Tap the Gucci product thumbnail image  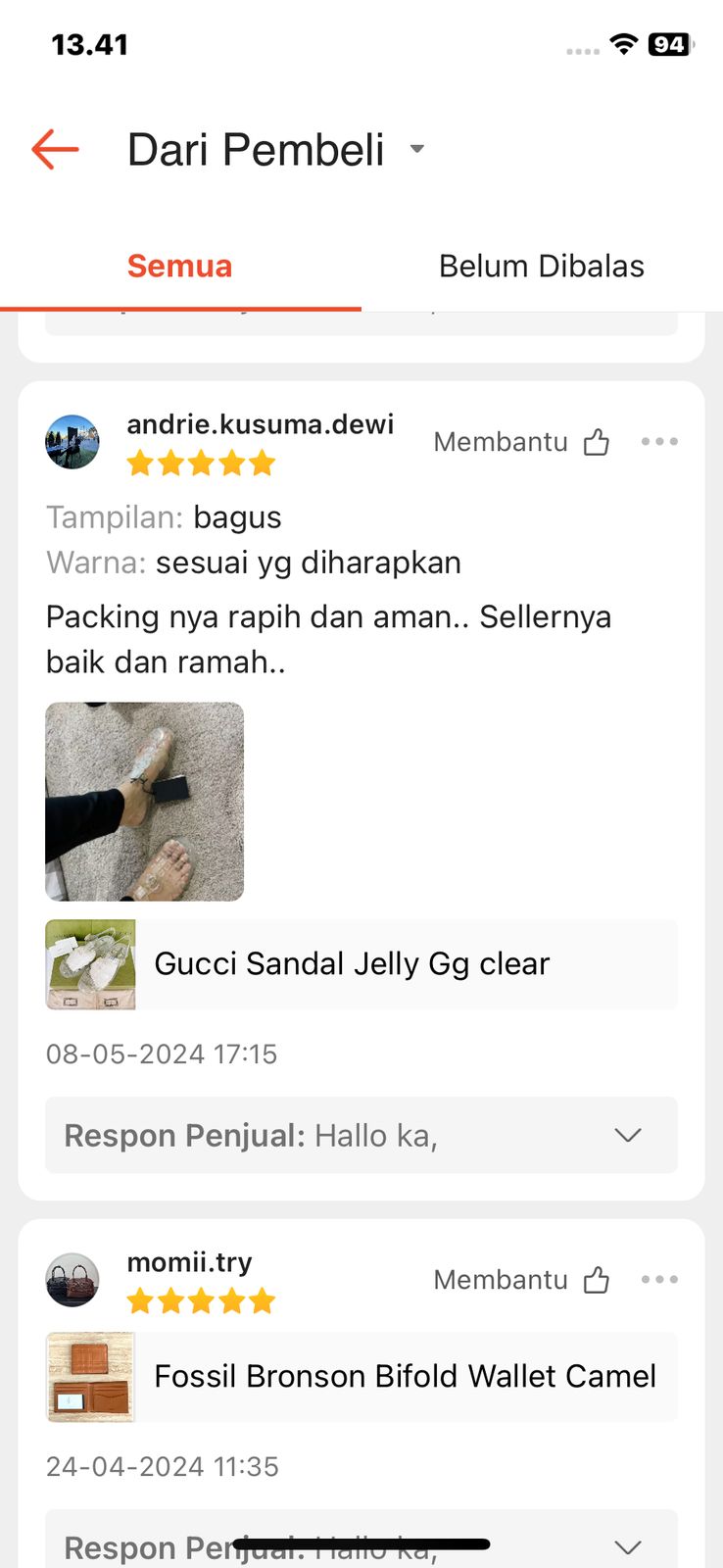(x=90, y=964)
